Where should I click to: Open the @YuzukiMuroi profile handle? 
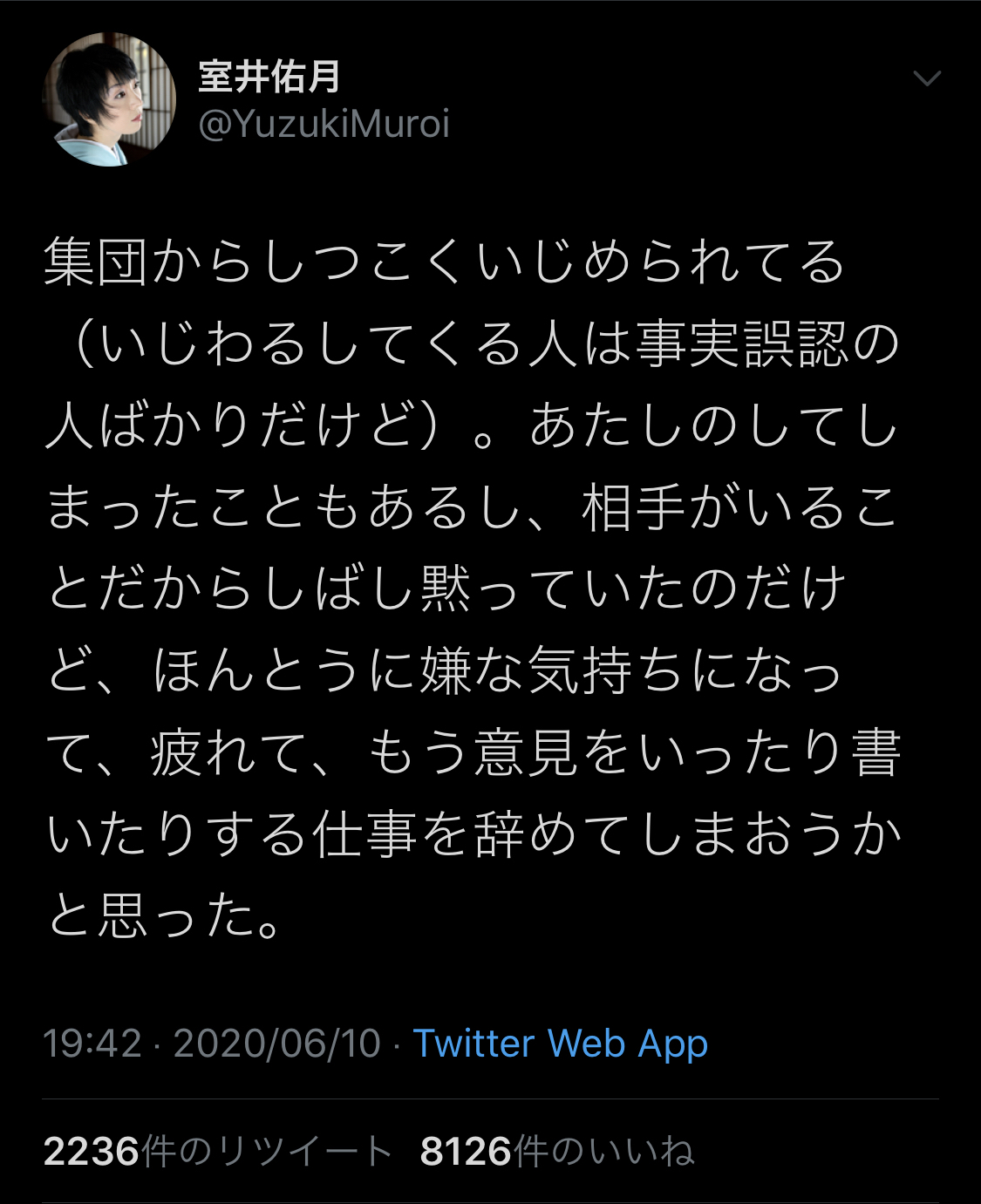pos(324,124)
